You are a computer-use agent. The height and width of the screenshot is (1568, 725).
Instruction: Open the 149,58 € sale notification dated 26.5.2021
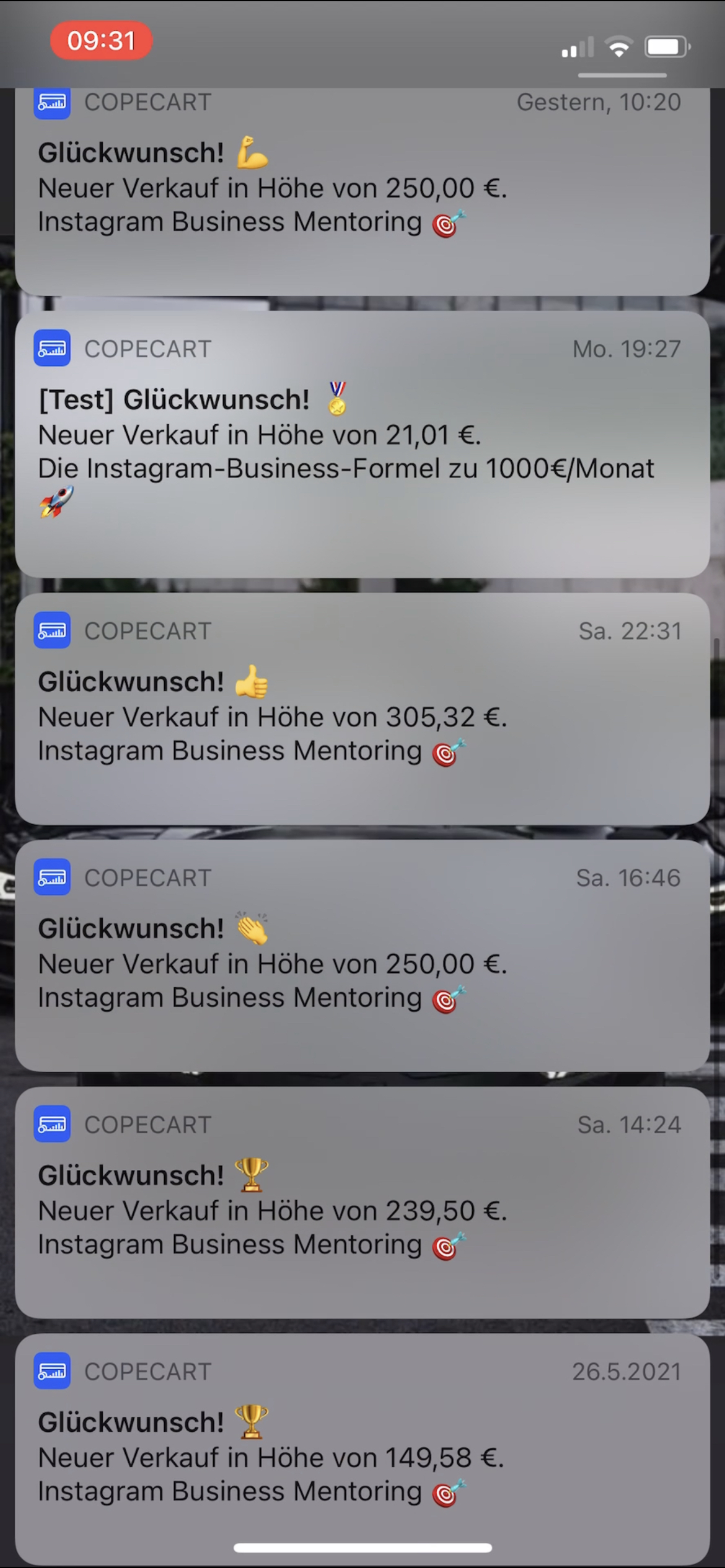[x=362, y=1448]
